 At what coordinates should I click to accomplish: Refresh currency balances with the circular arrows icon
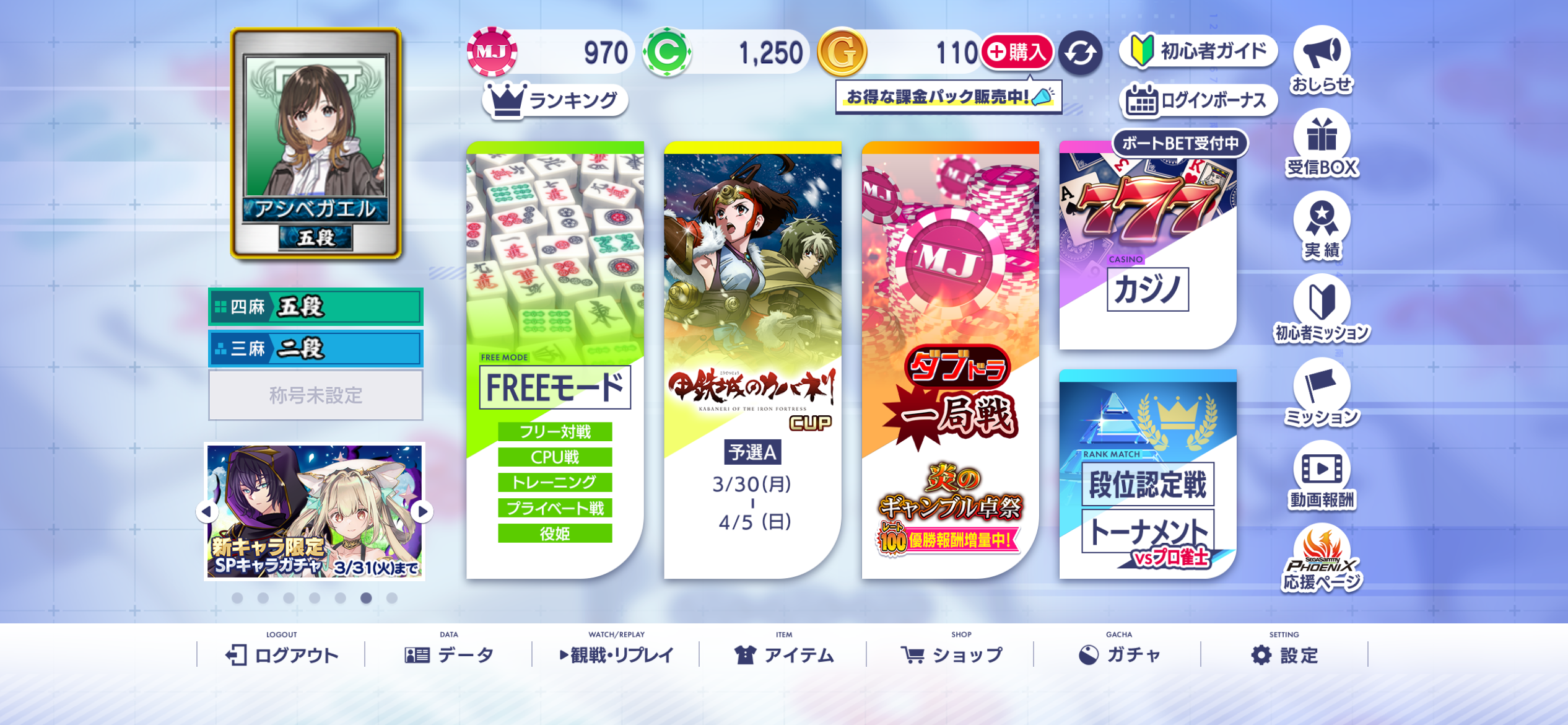click(1081, 54)
